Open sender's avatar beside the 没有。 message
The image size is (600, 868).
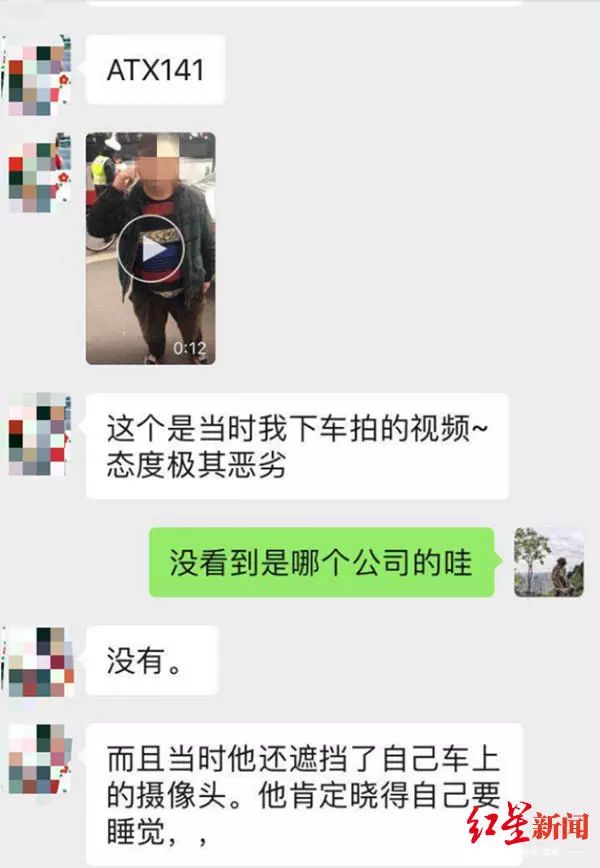click(x=40, y=661)
